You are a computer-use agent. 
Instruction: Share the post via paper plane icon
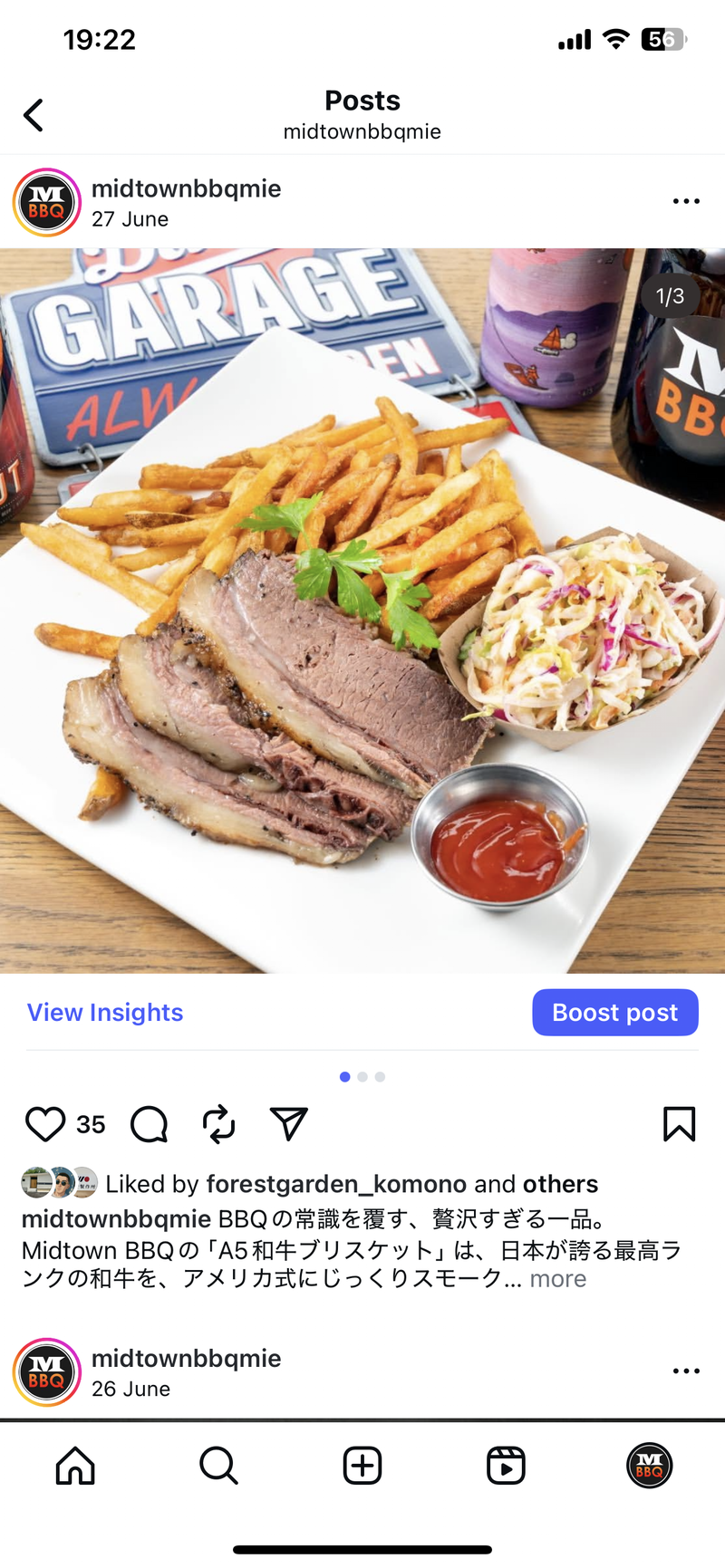click(289, 1124)
